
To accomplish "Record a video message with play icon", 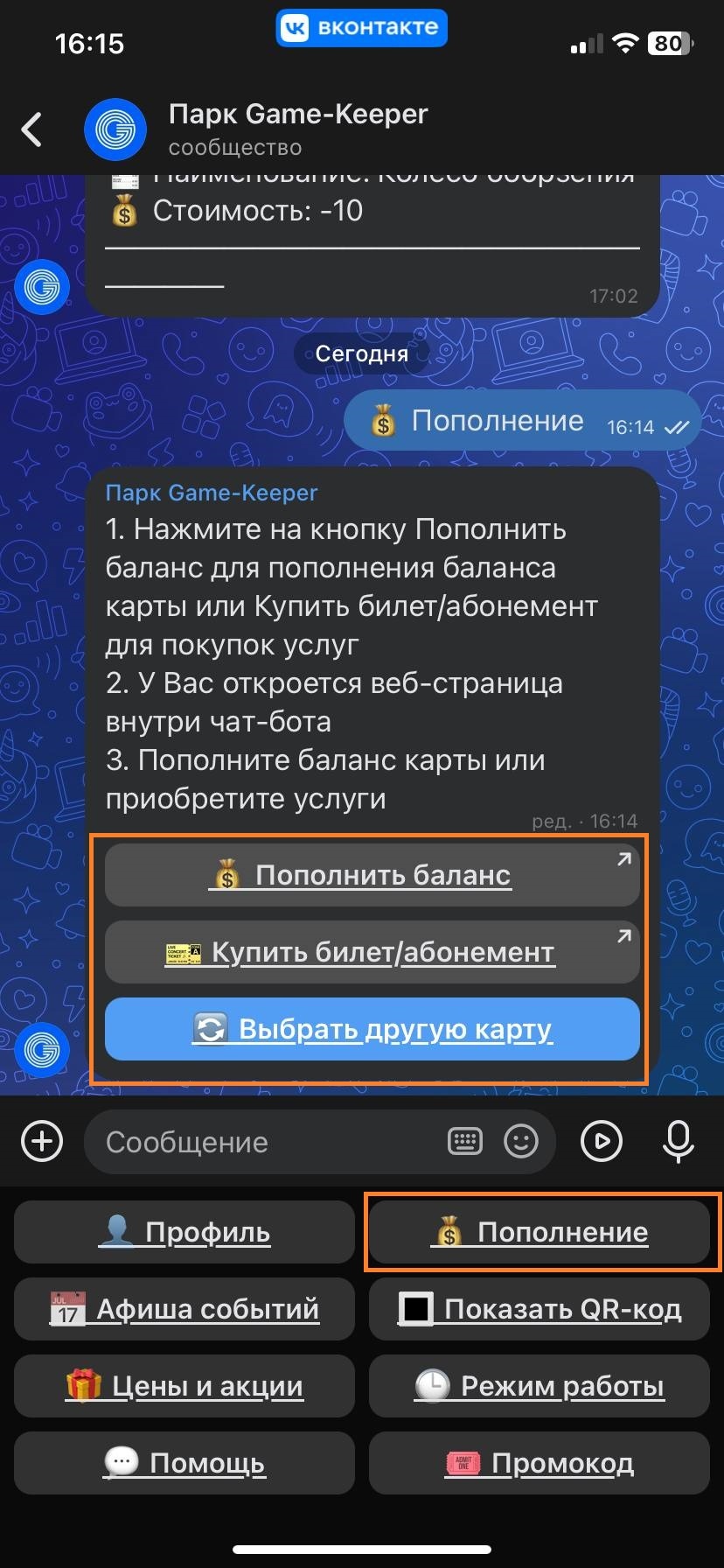I will click(602, 1141).
